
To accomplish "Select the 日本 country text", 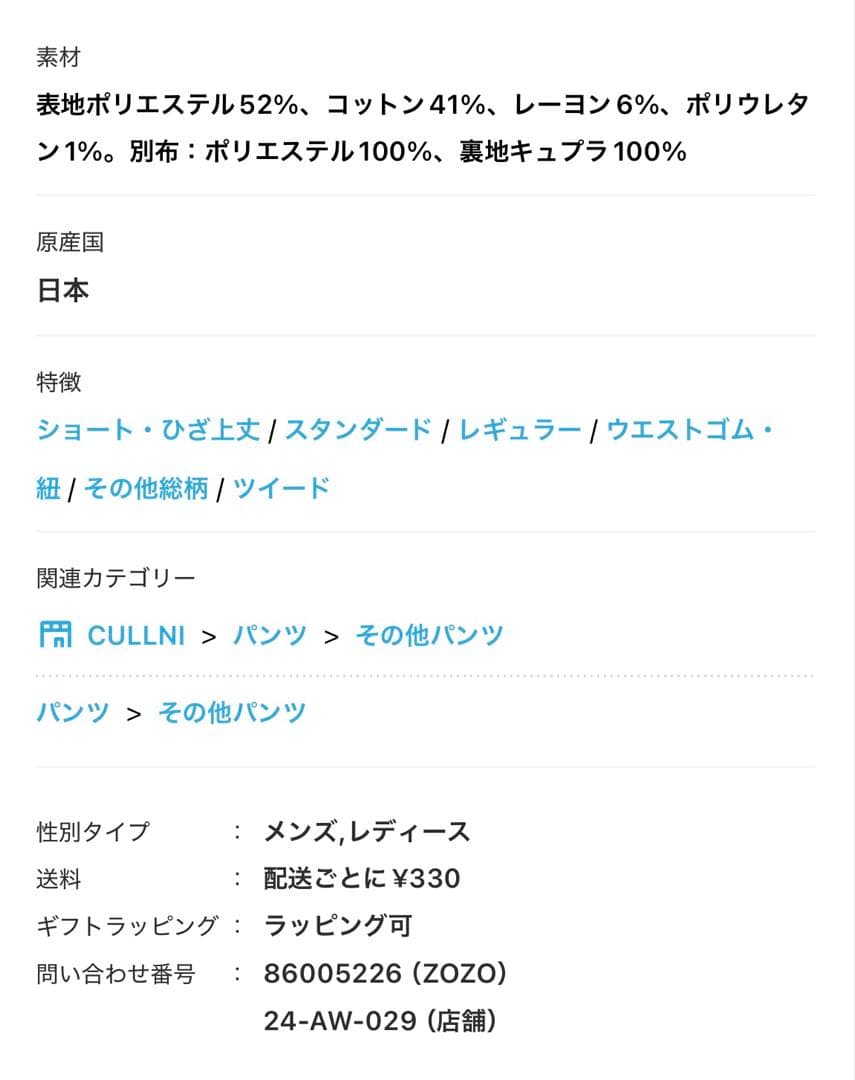I will point(64,290).
